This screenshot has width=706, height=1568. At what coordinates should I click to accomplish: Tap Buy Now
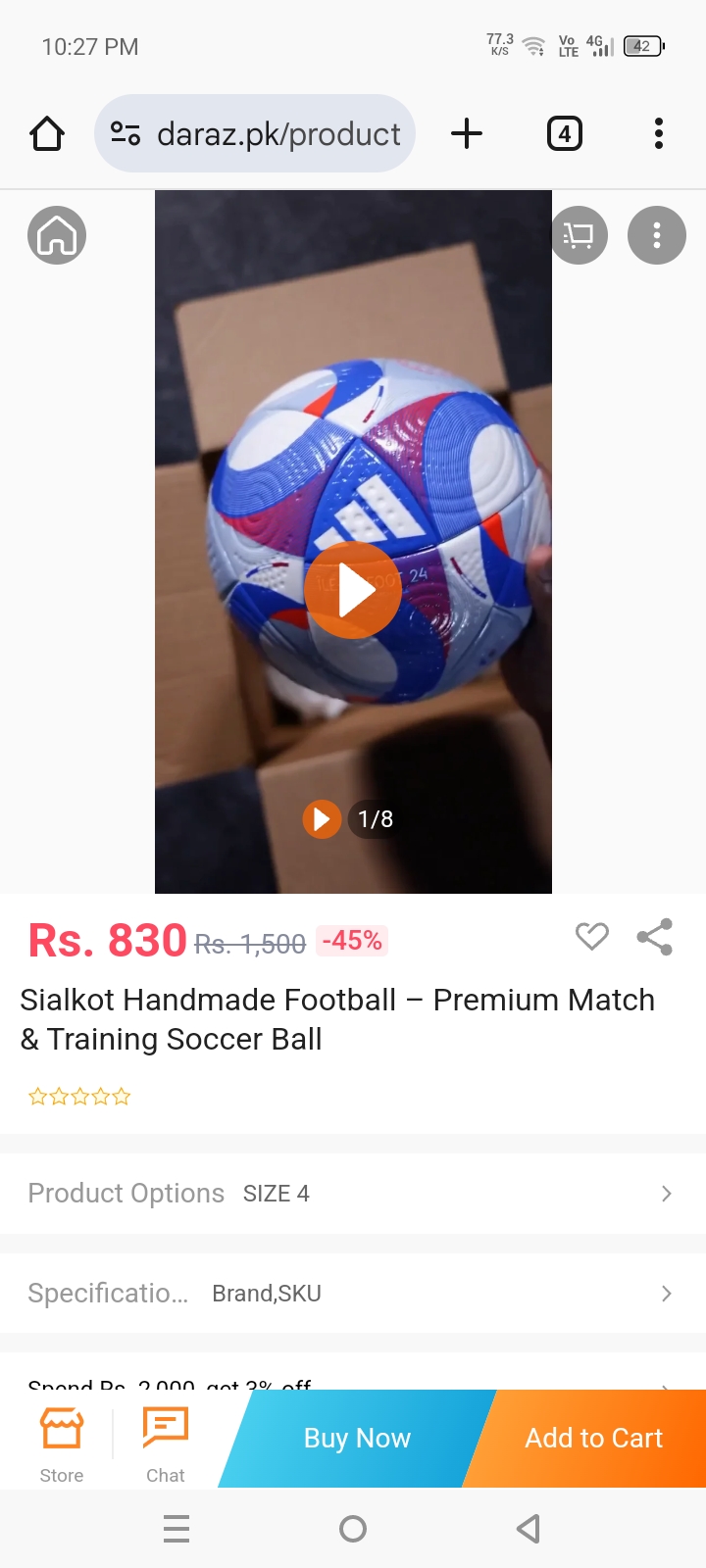(357, 1439)
